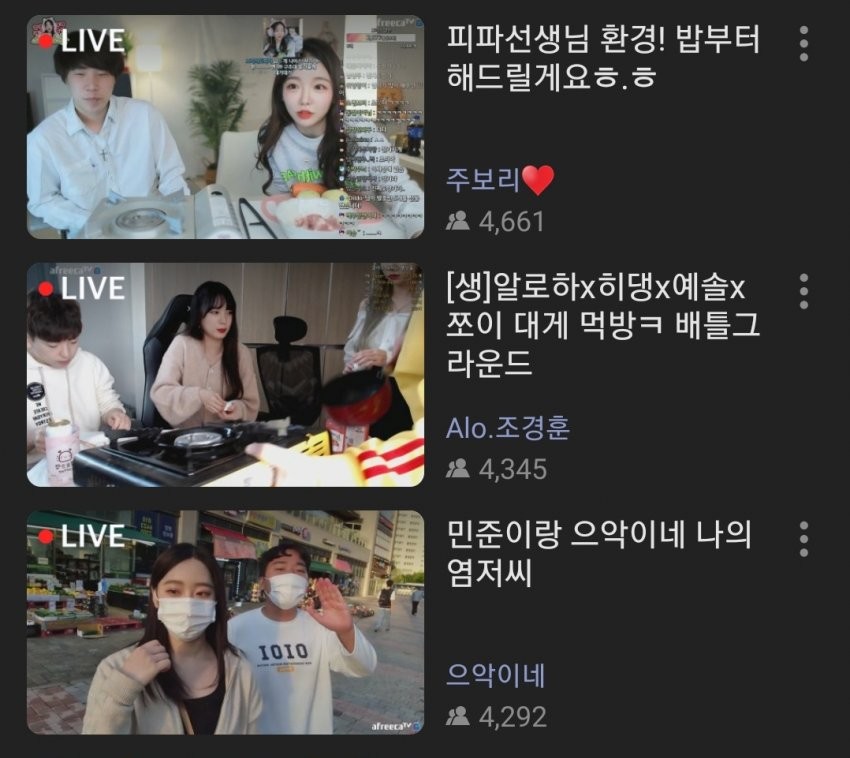Image resolution: width=850 pixels, height=758 pixels.
Task: Open the 으악이네 live stream thumbnail
Action: pos(225,623)
